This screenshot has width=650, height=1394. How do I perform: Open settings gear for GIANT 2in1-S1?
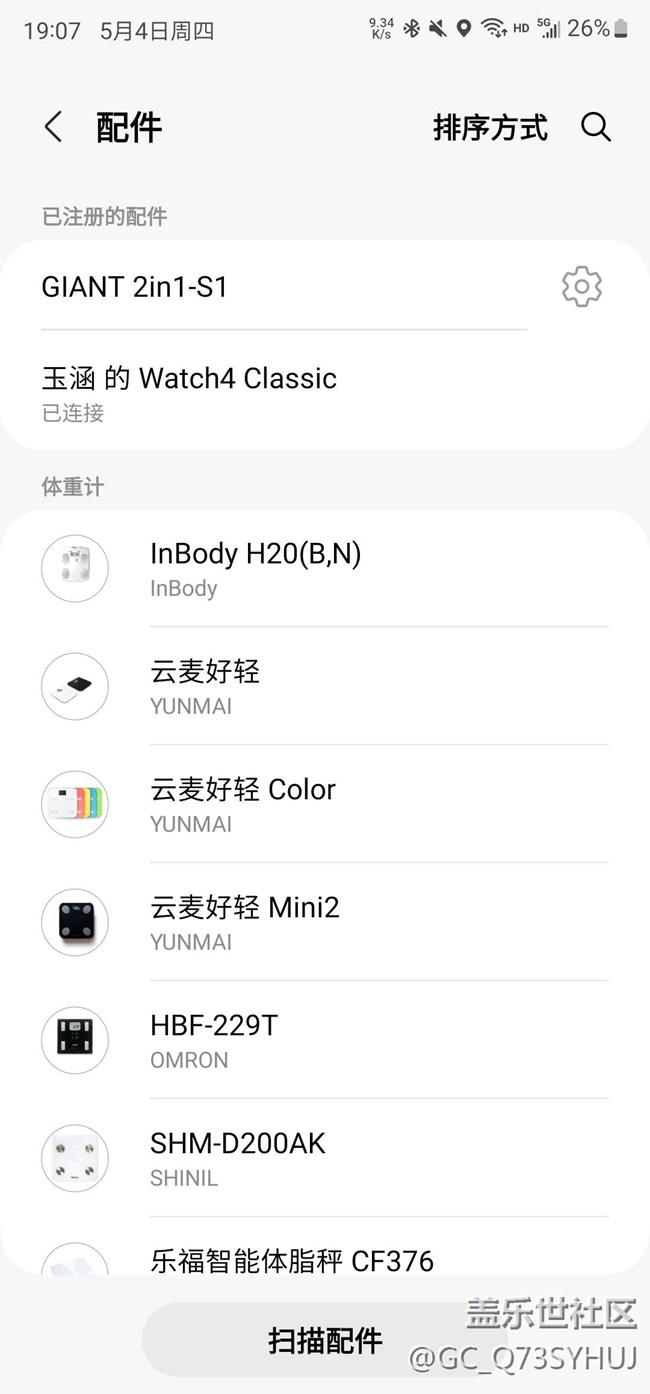[x=581, y=287]
